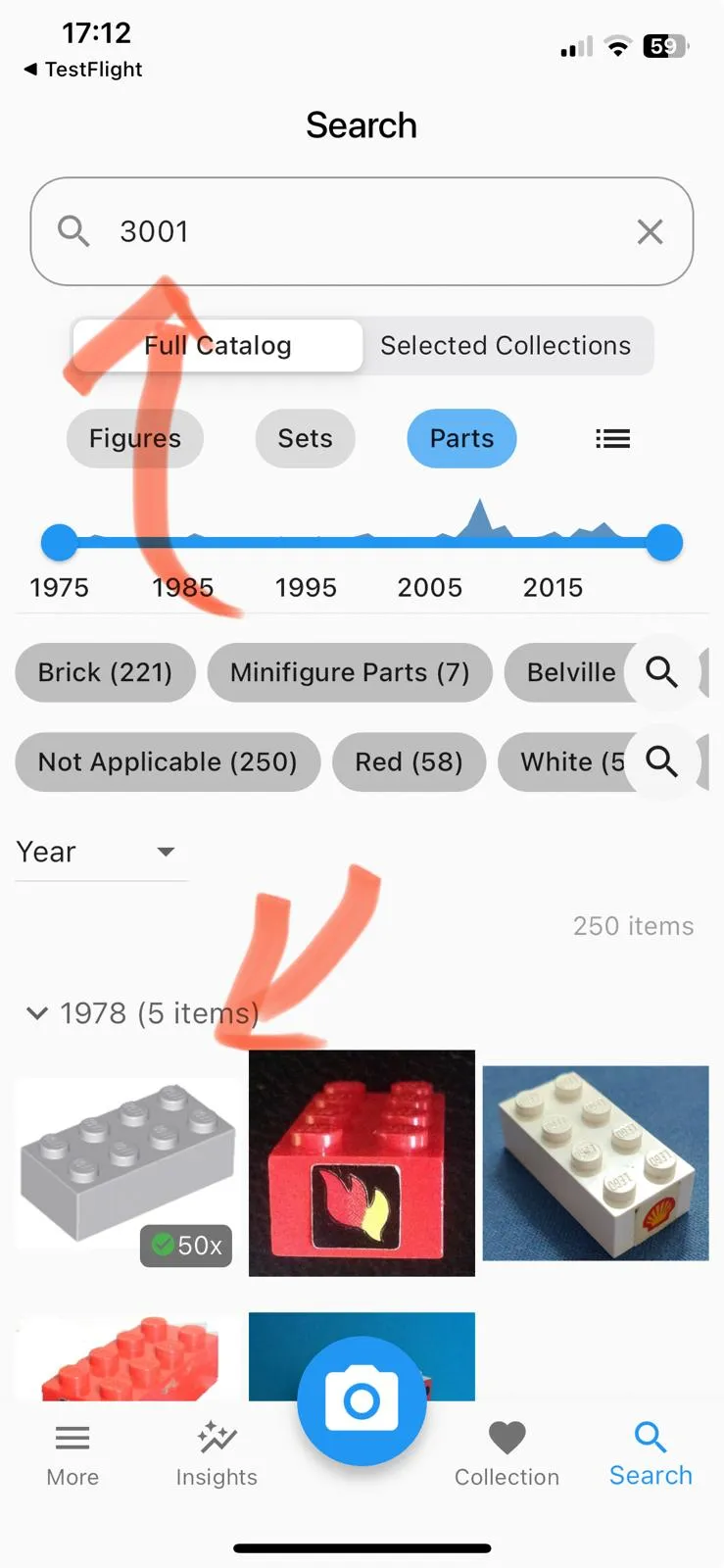The width and height of the screenshot is (724, 1568).
Task: Open the list view icon
Action: pos(613,439)
